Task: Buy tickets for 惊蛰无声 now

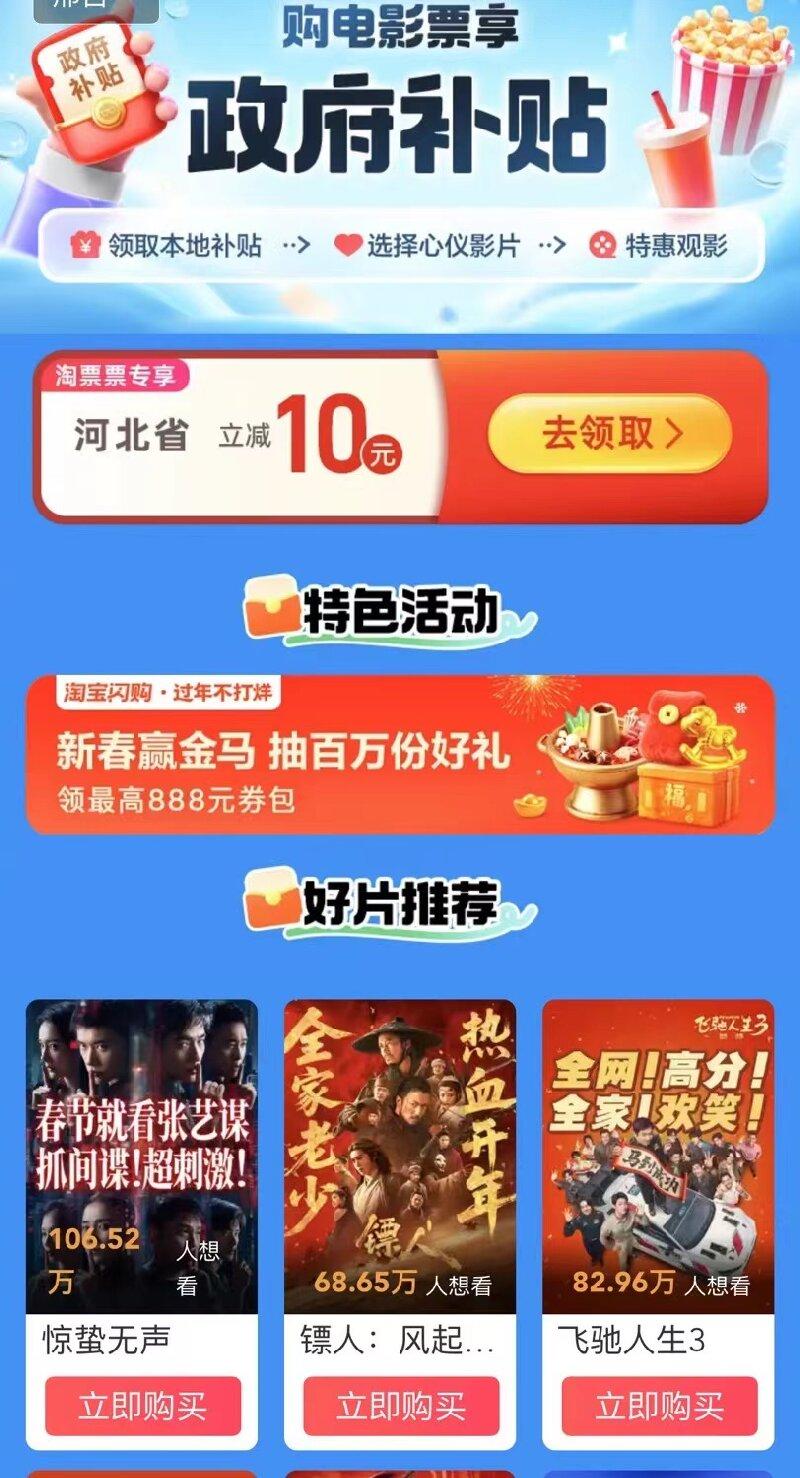Action: tap(142, 1406)
